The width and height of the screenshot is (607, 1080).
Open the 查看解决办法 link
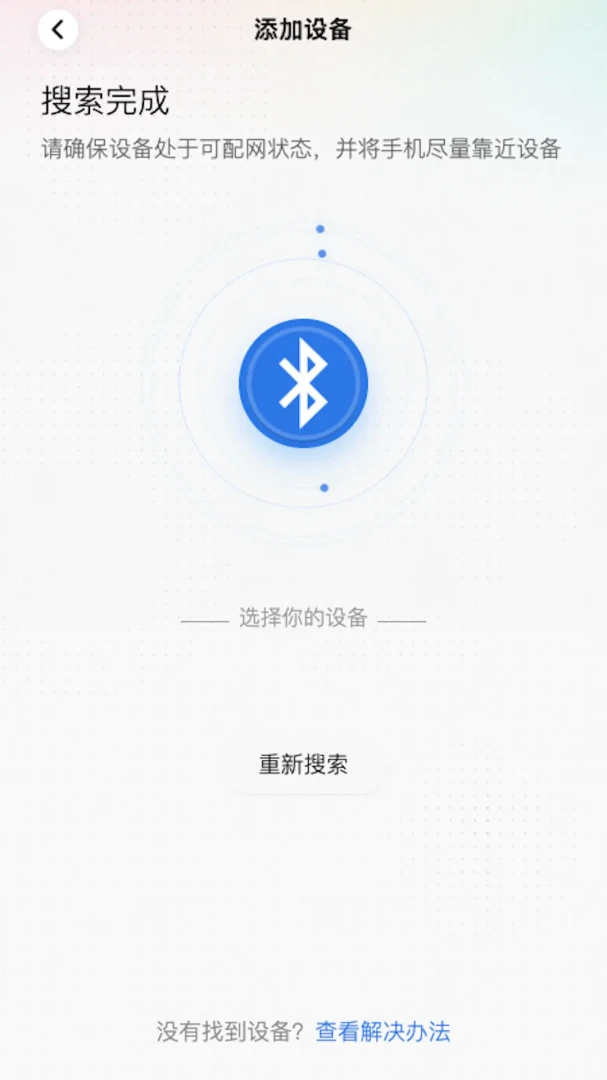[383, 1032]
